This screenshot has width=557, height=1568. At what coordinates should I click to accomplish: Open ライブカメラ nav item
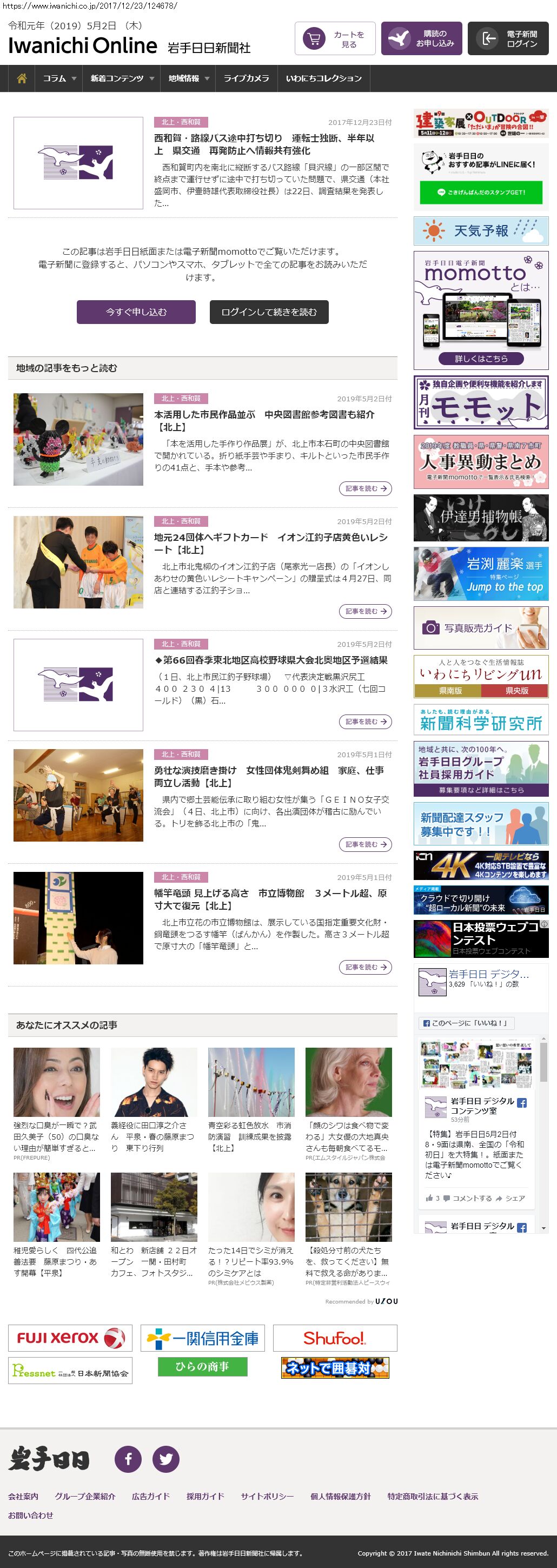tap(246, 78)
